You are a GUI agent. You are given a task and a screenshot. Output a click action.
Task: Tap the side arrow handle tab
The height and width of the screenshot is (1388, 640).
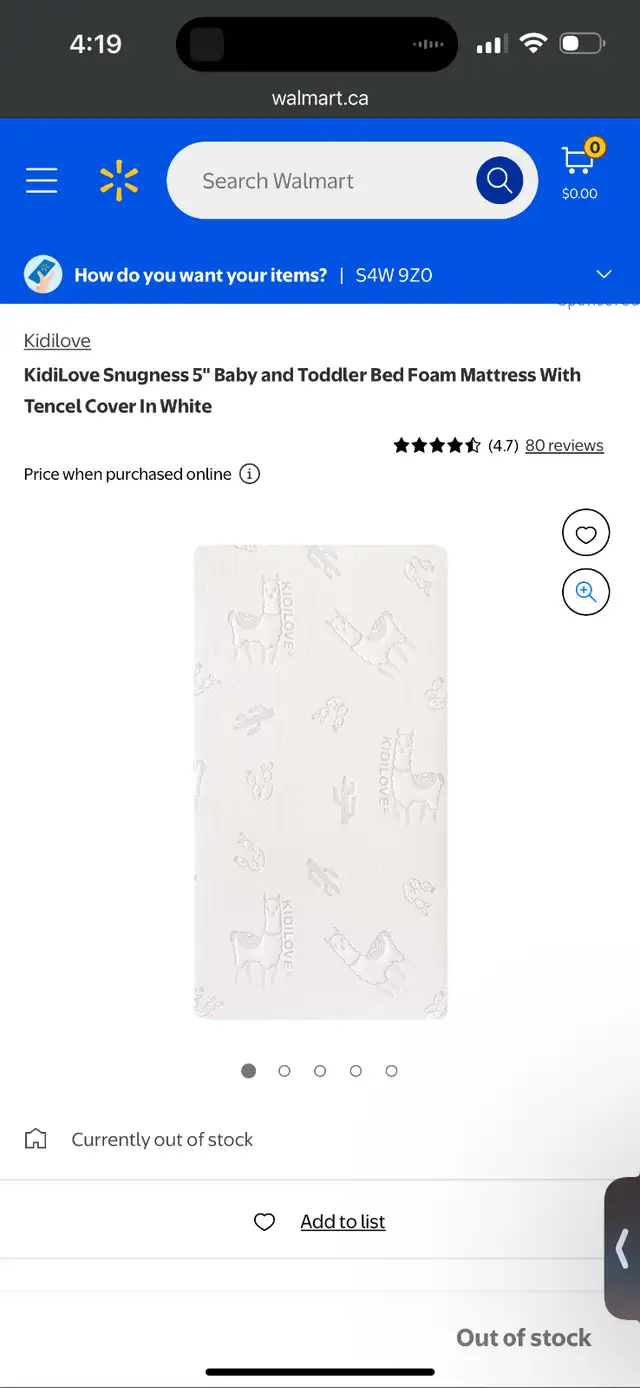[x=622, y=1249]
